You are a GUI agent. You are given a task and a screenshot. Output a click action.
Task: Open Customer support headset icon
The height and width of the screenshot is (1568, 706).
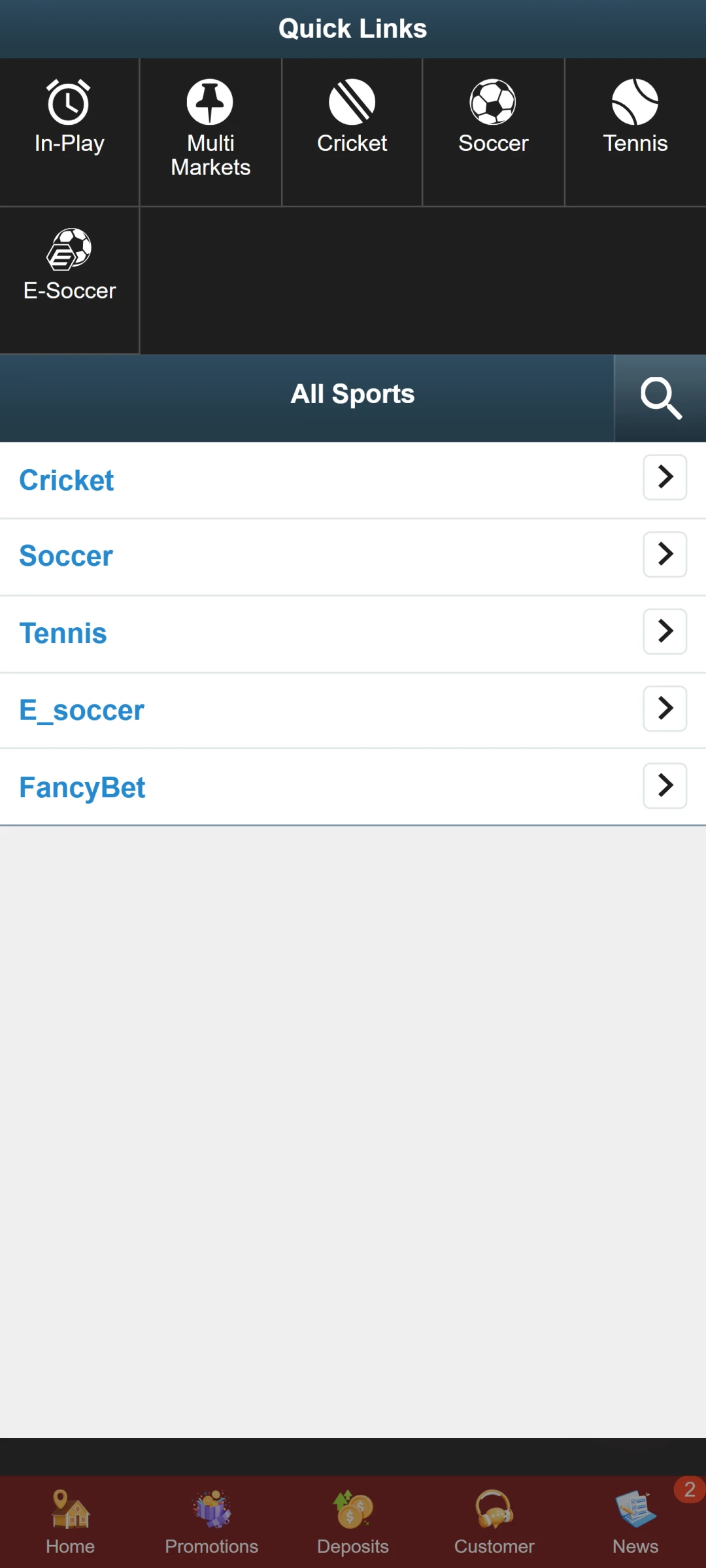click(x=494, y=1509)
